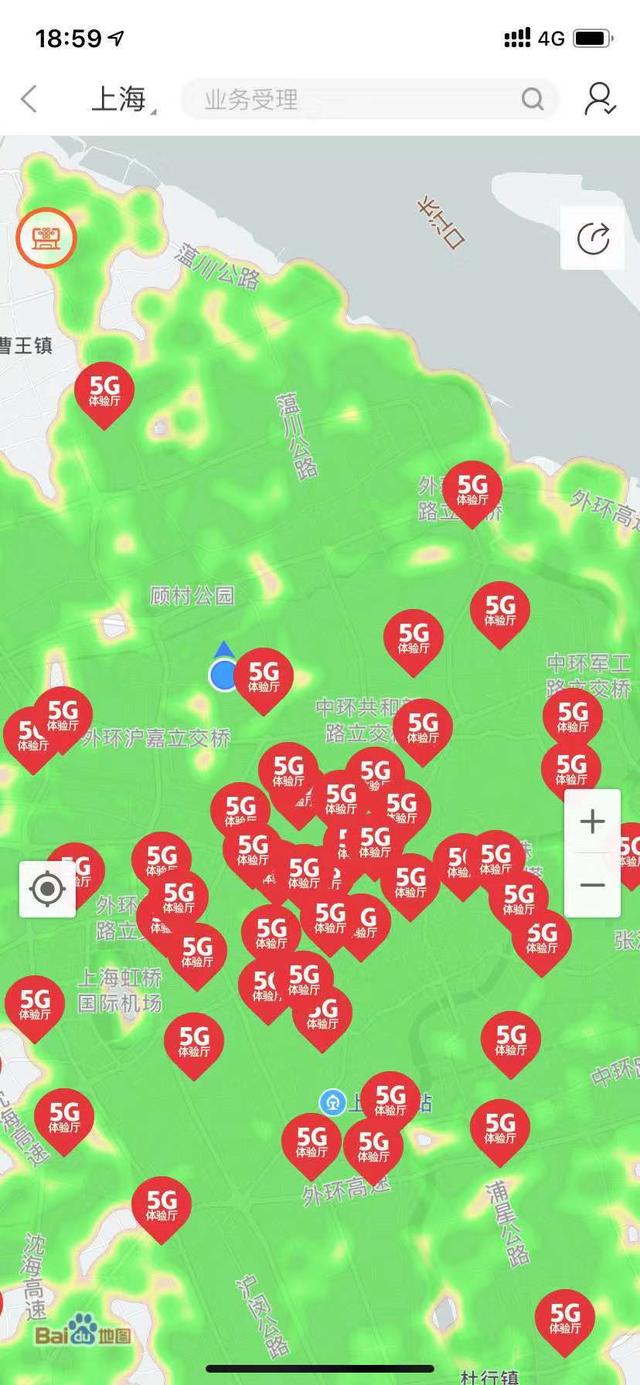The height and width of the screenshot is (1385, 640).
Task: Open the 上海 city selector
Action: 120,99
